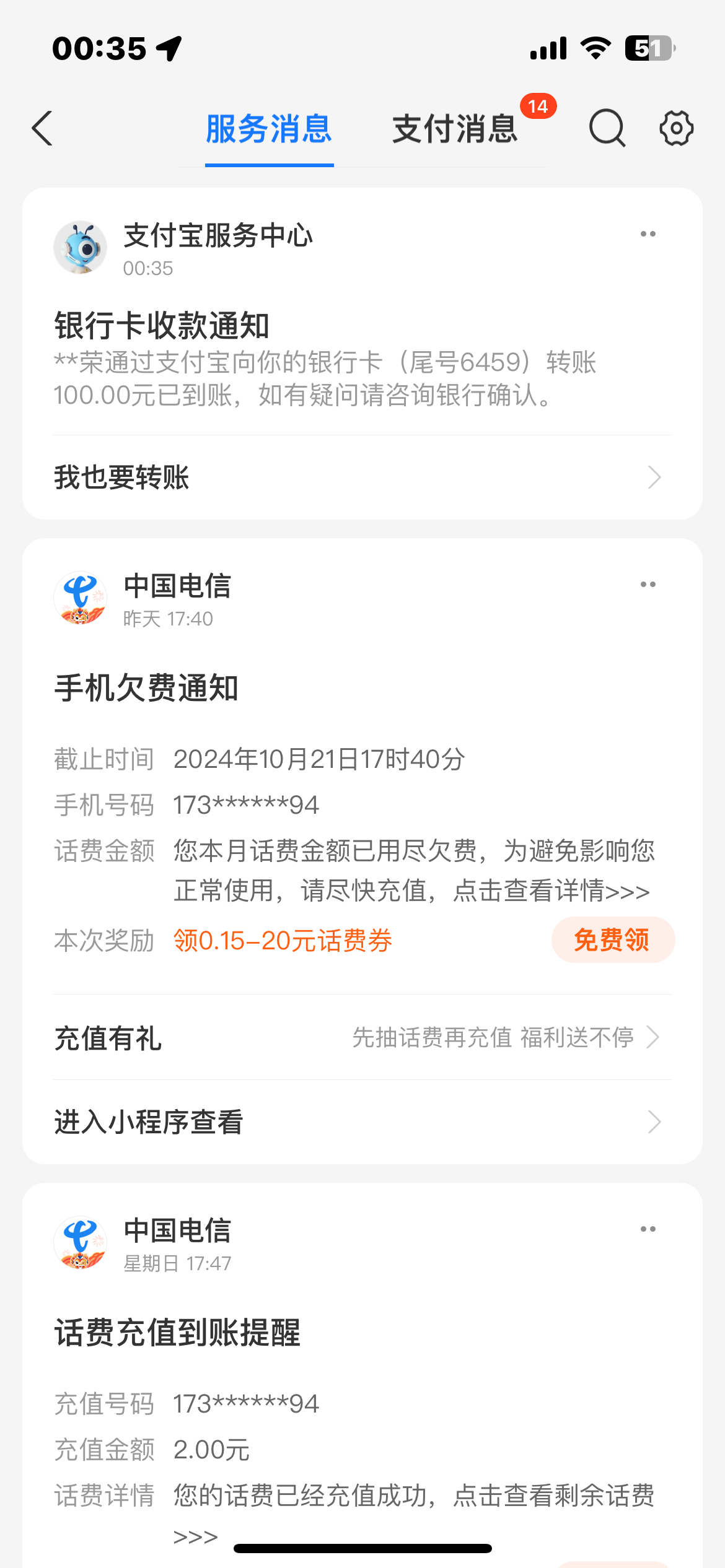The width and height of the screenshot is (725, 1568).
Task: Open message search via the magnifier icon
Action: point(607,128)
